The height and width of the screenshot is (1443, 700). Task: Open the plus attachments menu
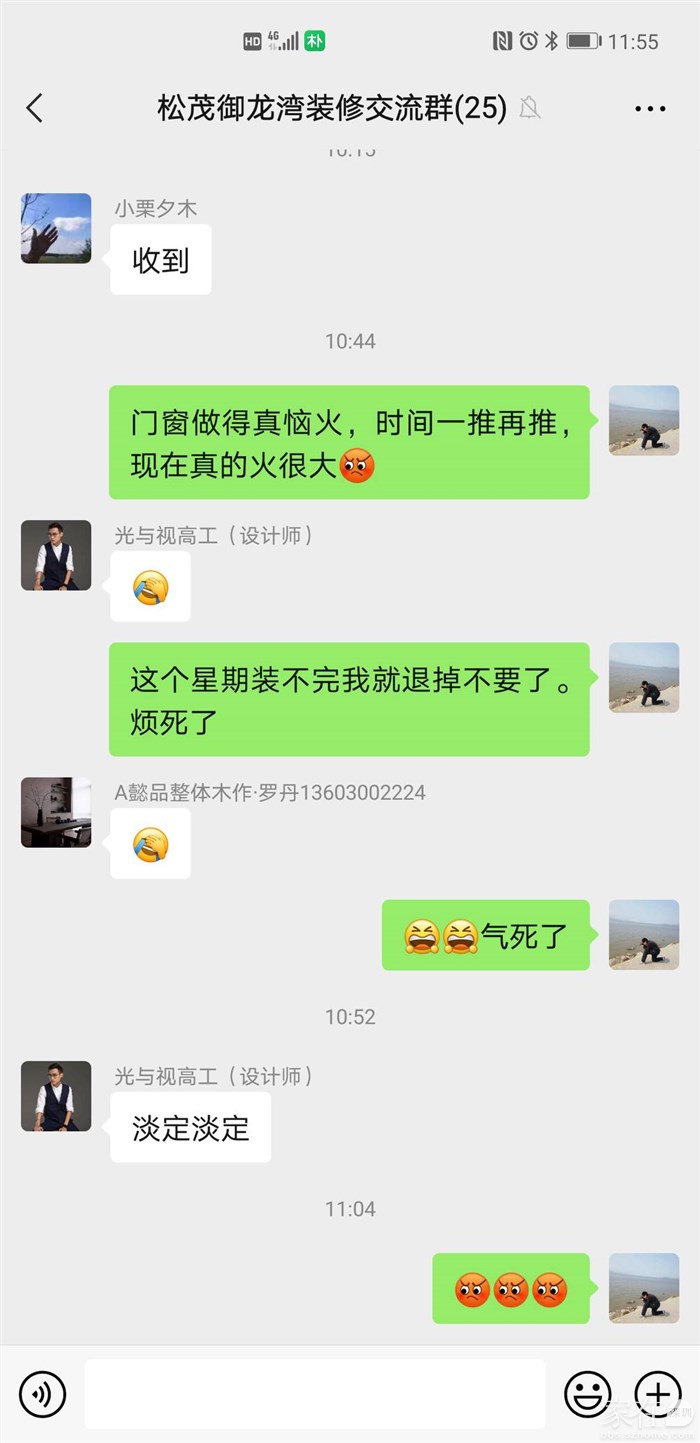(x=658, y=1393)
